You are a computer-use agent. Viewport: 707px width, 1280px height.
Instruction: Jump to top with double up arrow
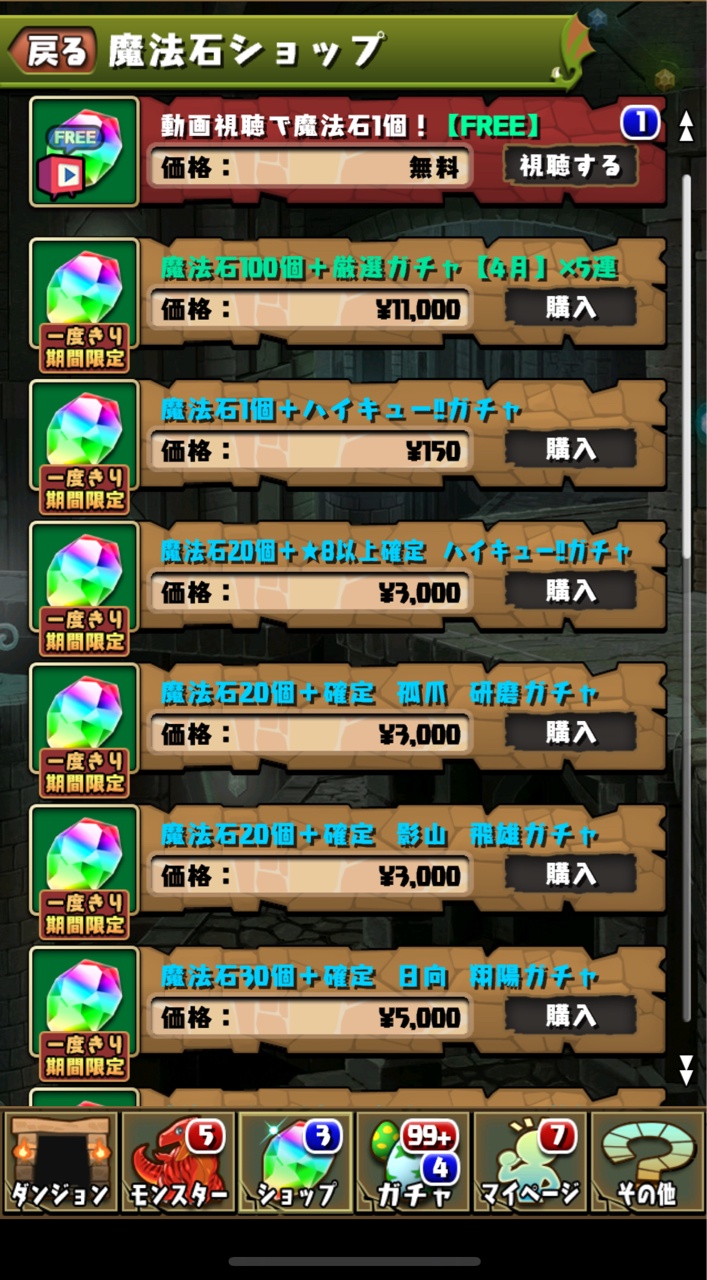click(686, 126)
